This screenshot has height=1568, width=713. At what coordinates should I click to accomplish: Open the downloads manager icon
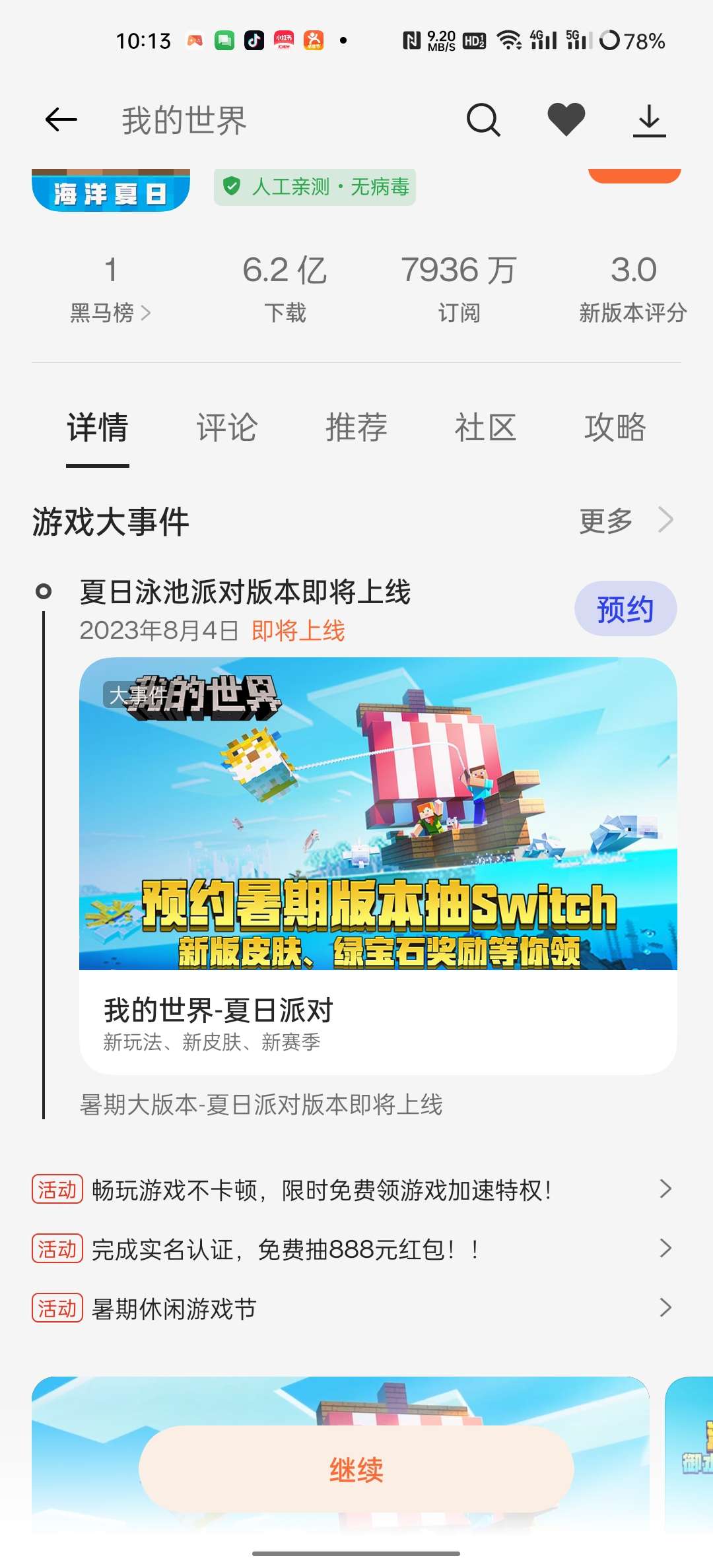(649, 120)
